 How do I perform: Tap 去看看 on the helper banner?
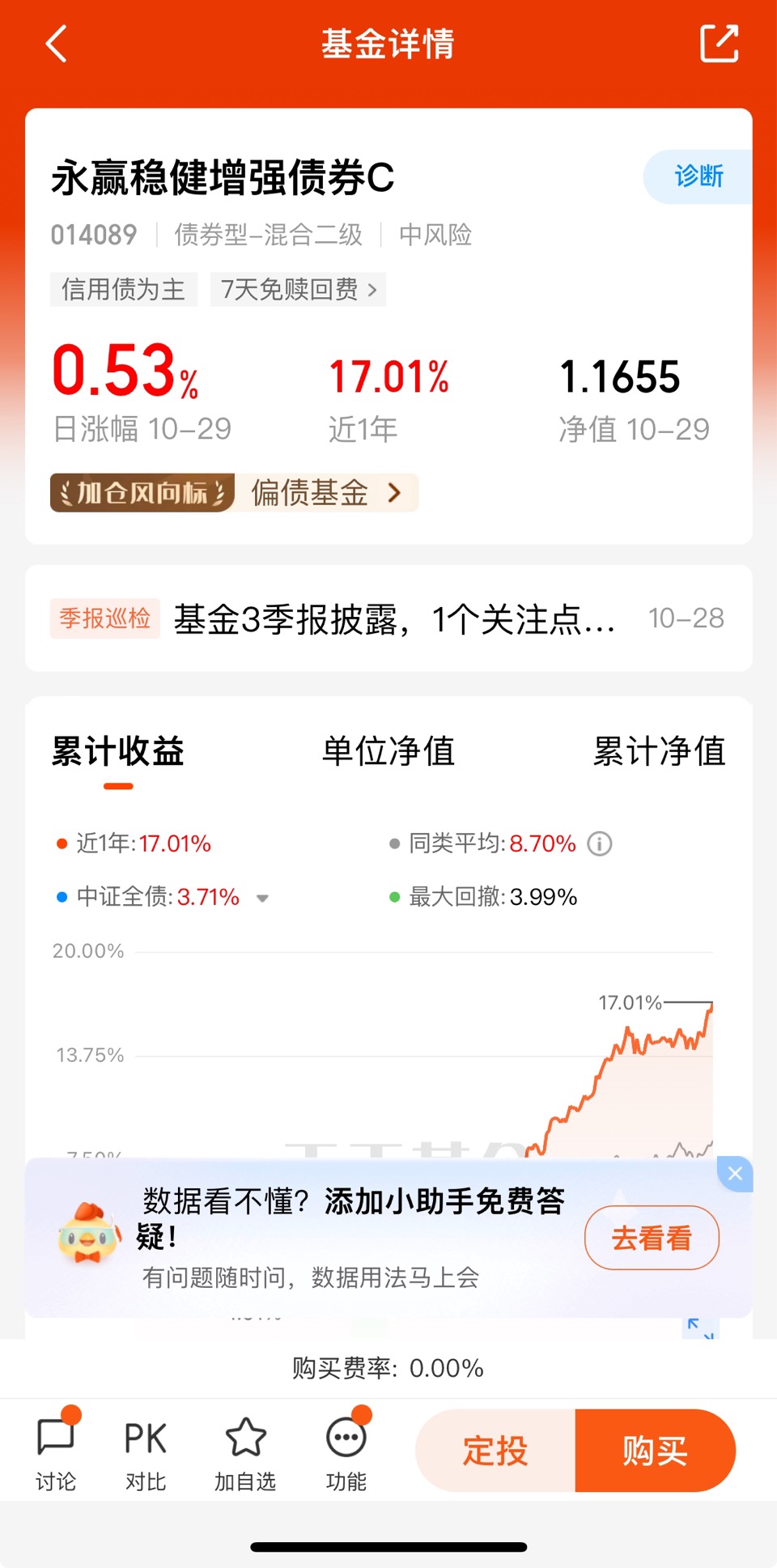click(652, 1238)
